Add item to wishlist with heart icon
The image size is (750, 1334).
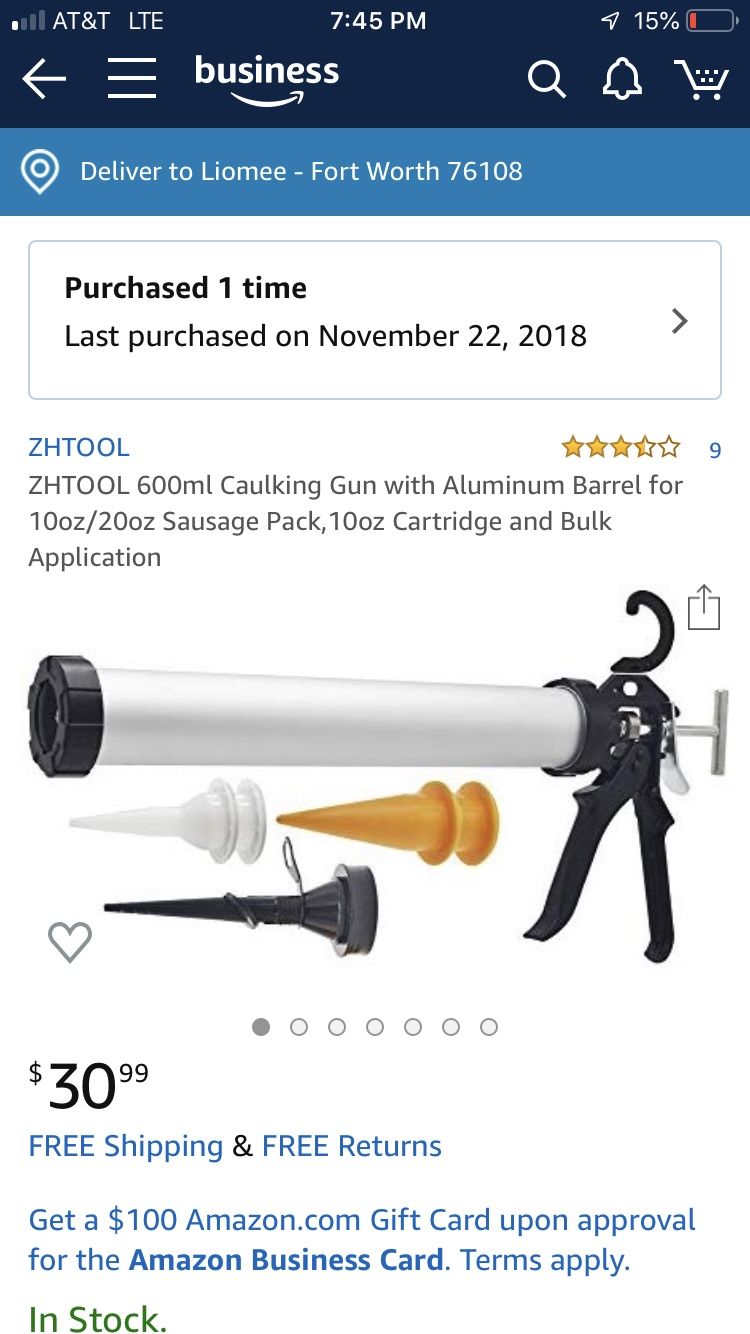70,940
